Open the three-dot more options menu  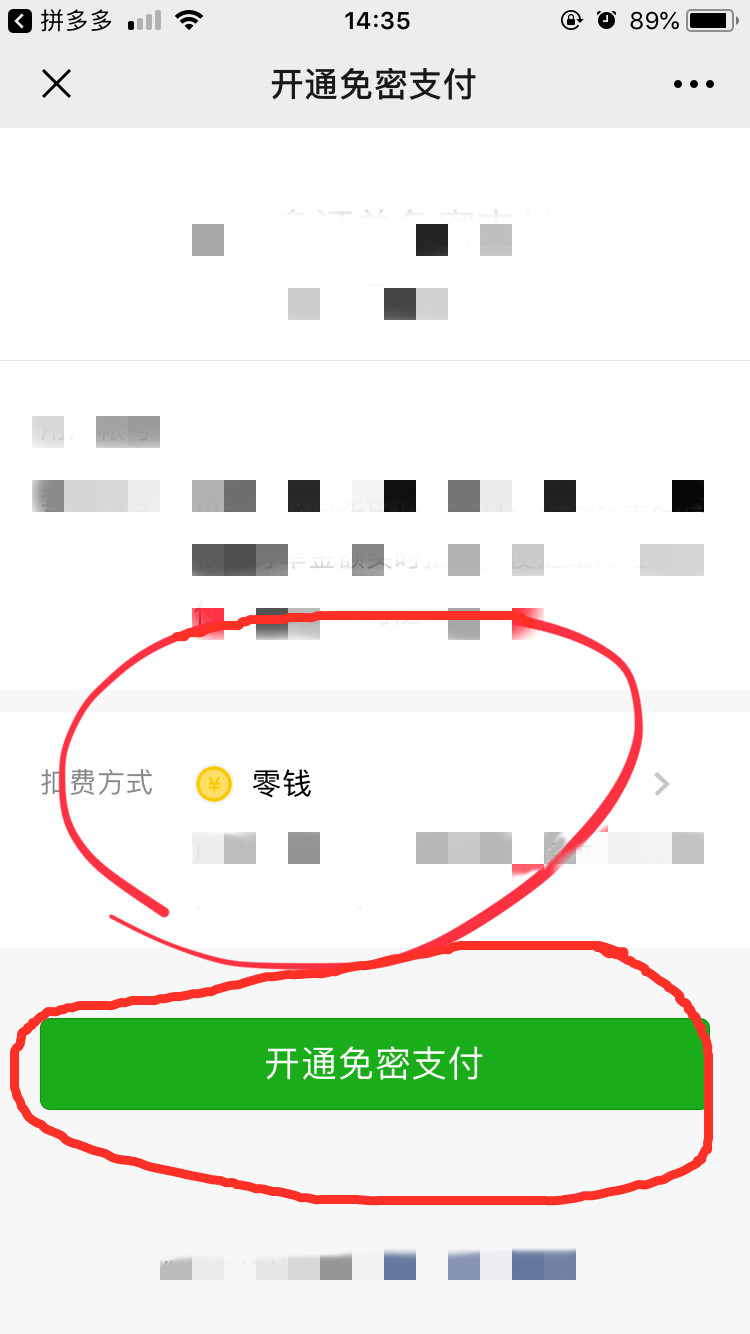pos(694,85)
